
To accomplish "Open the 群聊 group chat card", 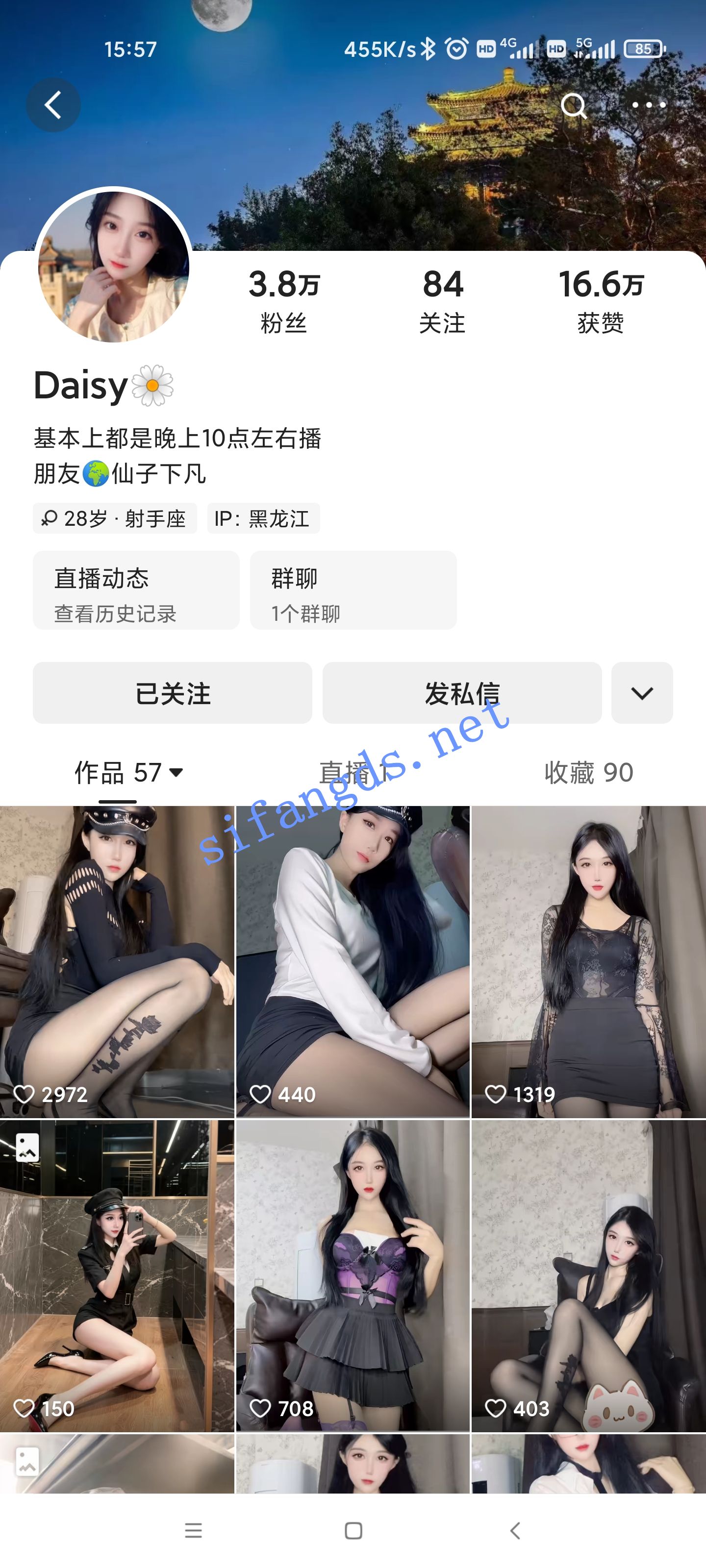I will coord(353,590).
